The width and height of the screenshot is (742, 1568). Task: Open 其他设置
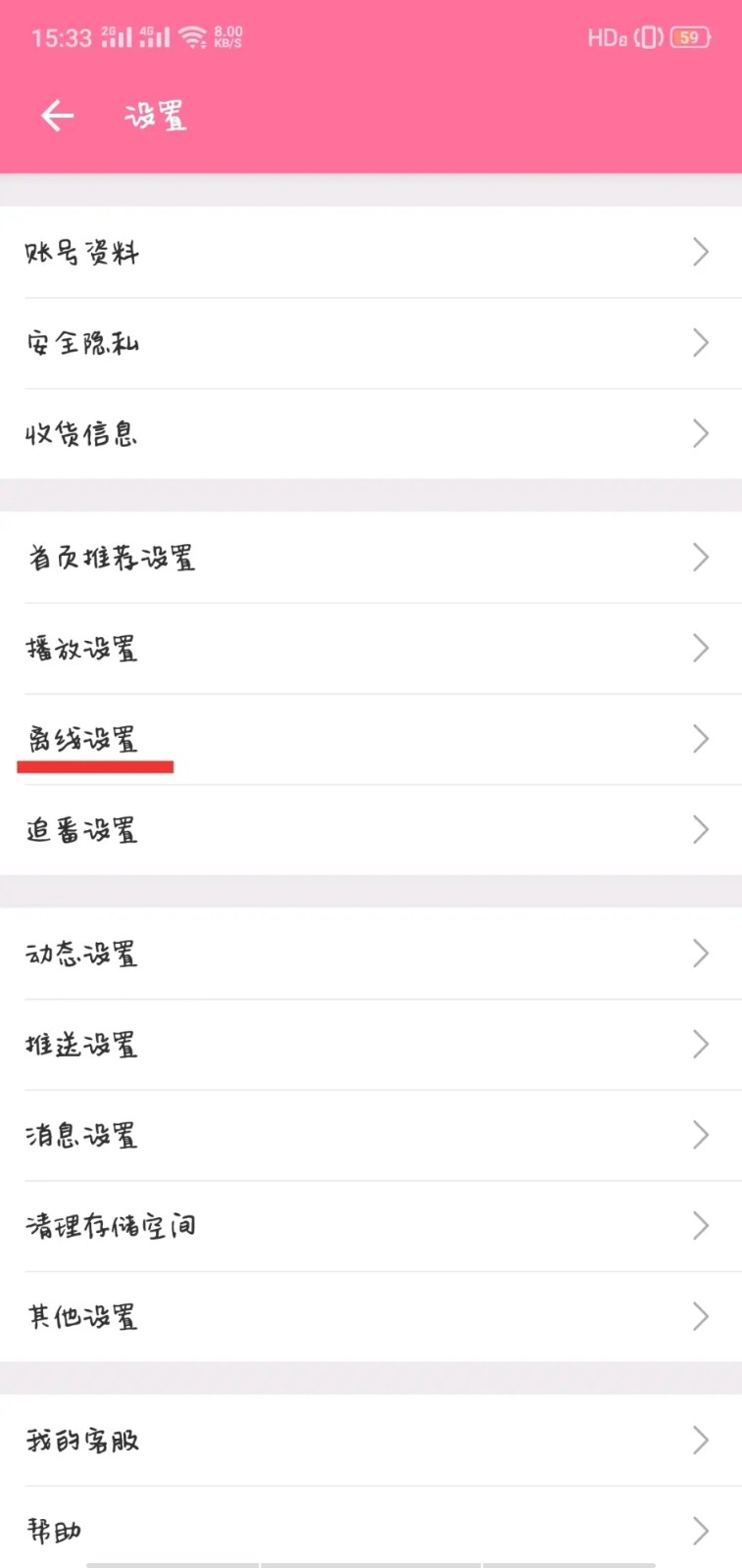coord(371,1316)
